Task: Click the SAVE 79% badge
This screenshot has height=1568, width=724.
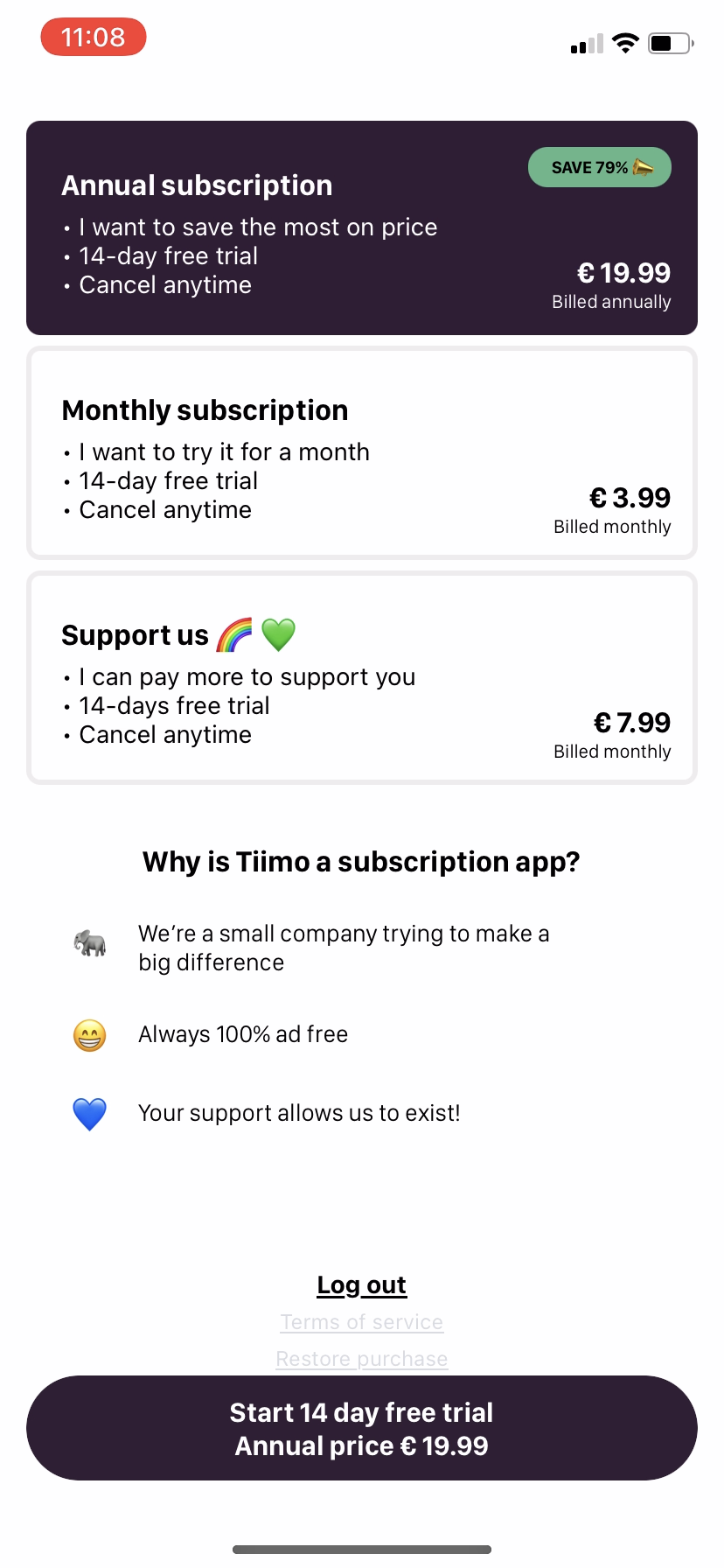Action: tap(599, 166)
